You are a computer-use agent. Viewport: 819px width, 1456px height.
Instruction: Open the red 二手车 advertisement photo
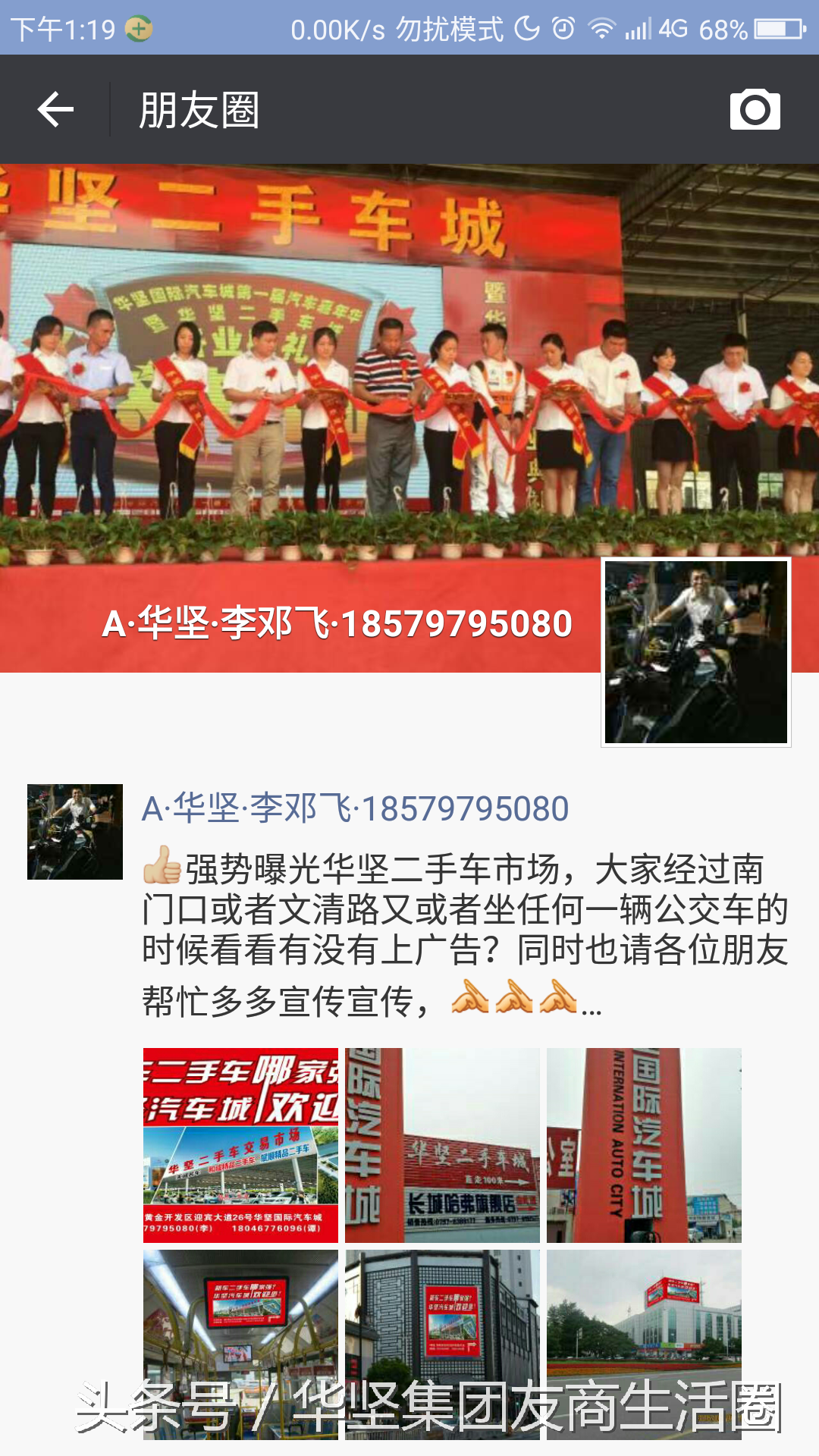click(240, 1145)
